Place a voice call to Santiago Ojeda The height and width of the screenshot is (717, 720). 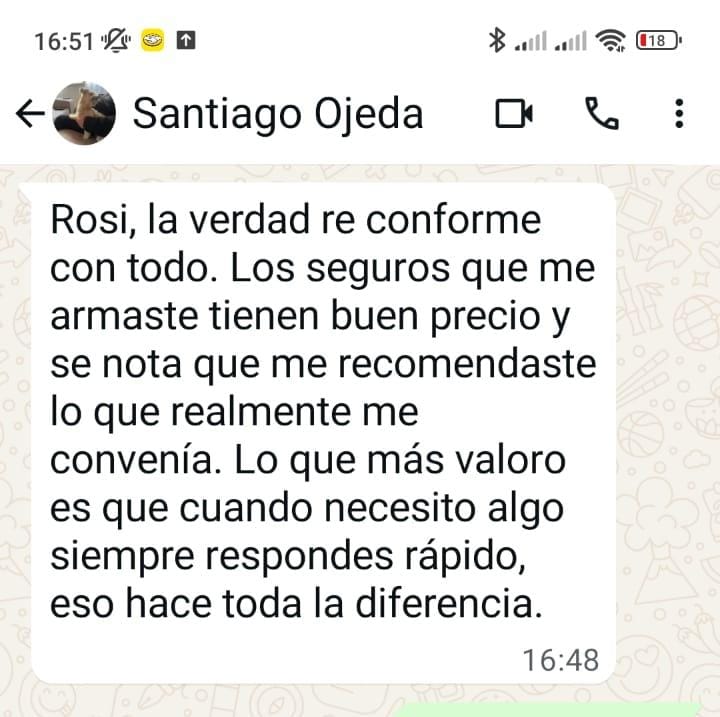[x=601, y=114]
